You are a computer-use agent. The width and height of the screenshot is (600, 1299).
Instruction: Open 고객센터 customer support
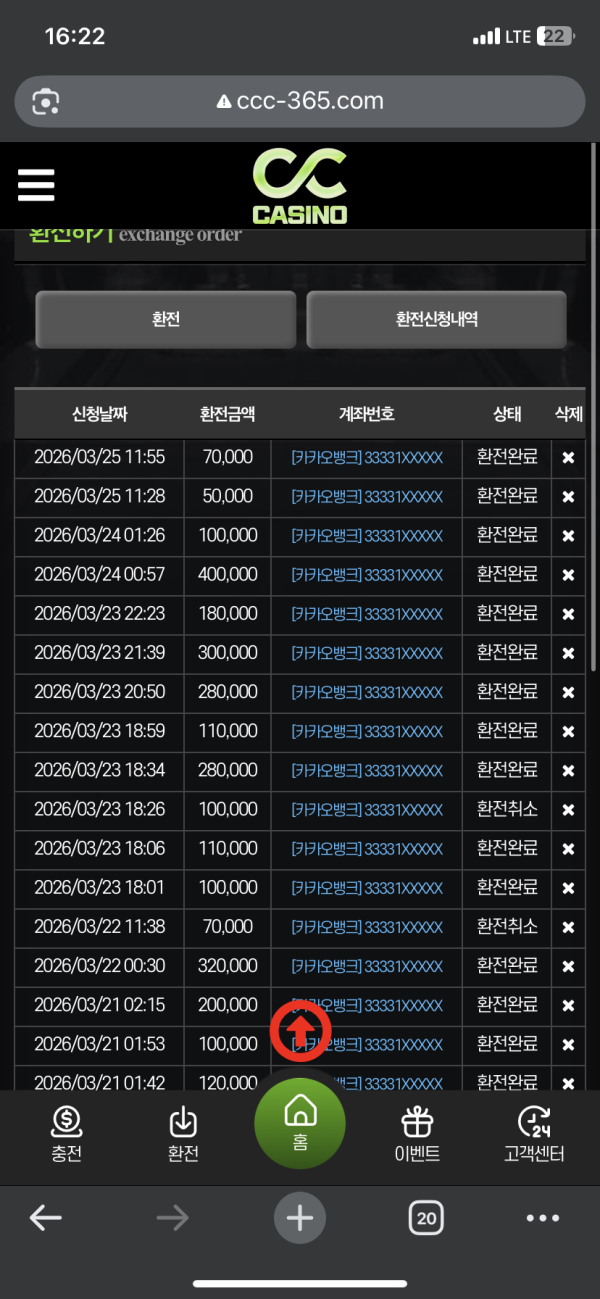point(534,1135)
